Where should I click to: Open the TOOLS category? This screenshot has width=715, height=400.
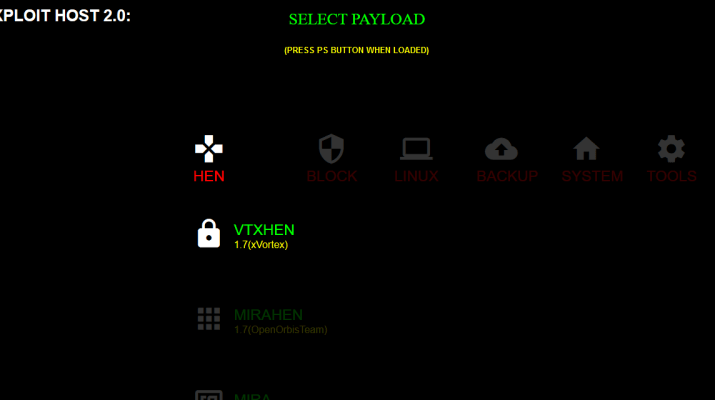point(671,159)
